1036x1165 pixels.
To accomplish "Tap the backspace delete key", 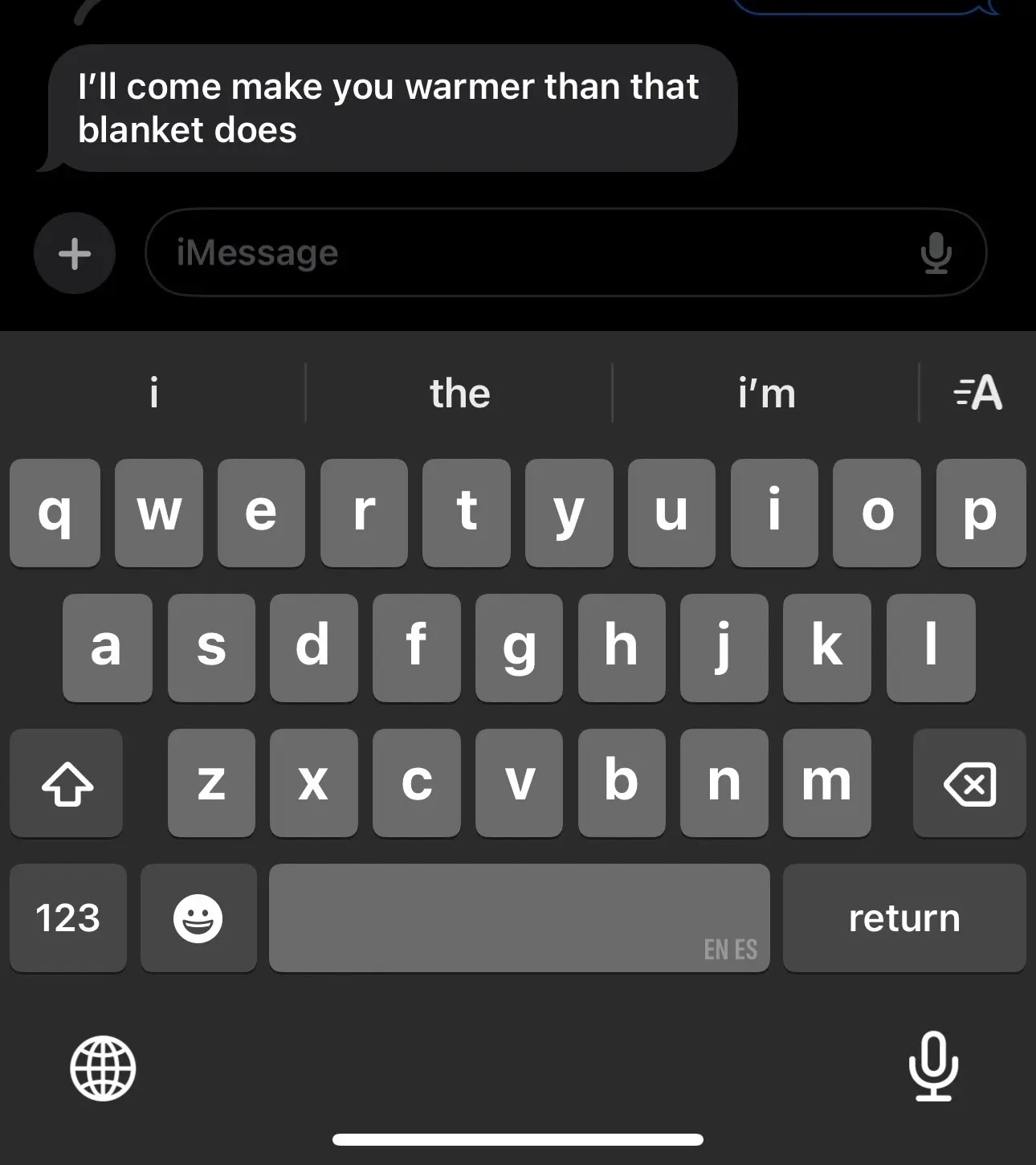I will [x=969, y=783].
